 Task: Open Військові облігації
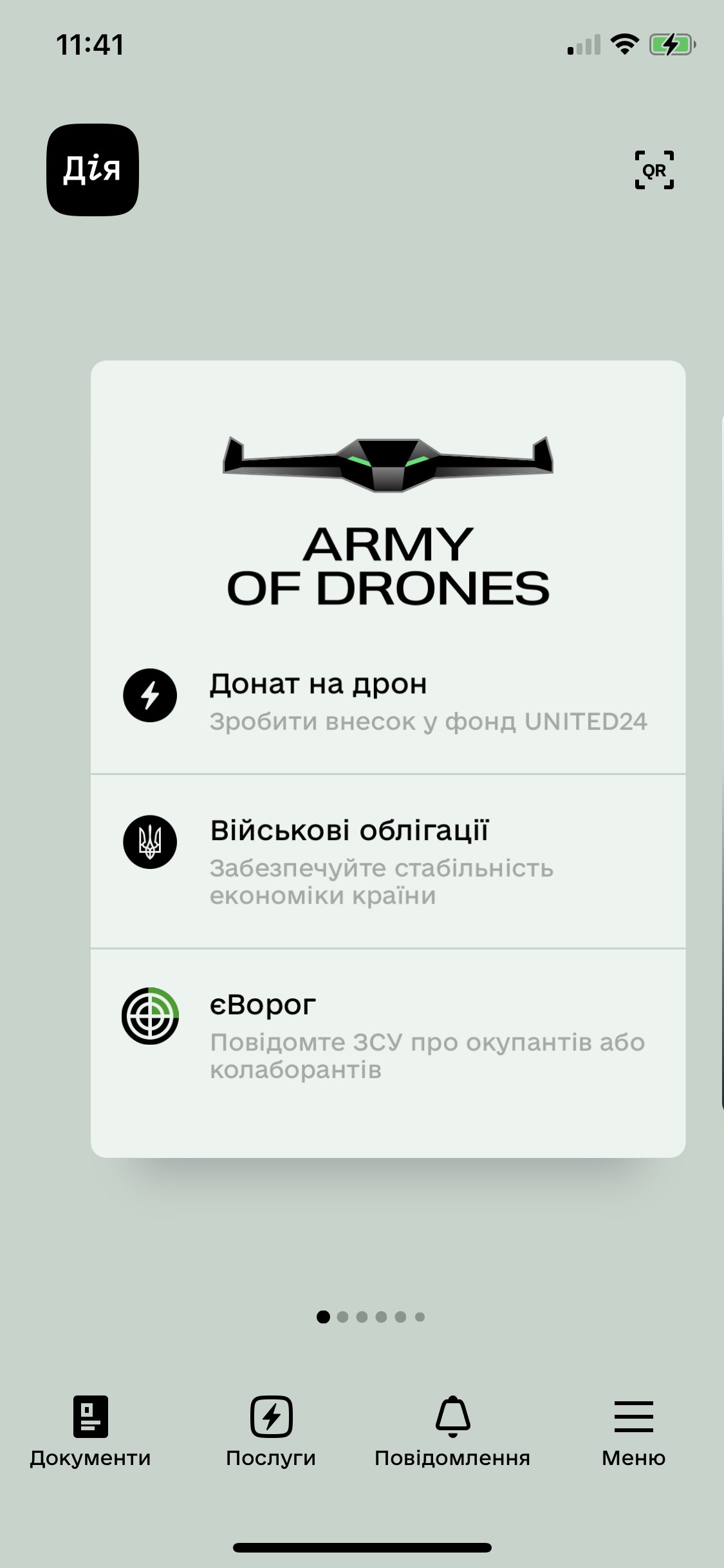pyautogui.click(x=388, y=861)
